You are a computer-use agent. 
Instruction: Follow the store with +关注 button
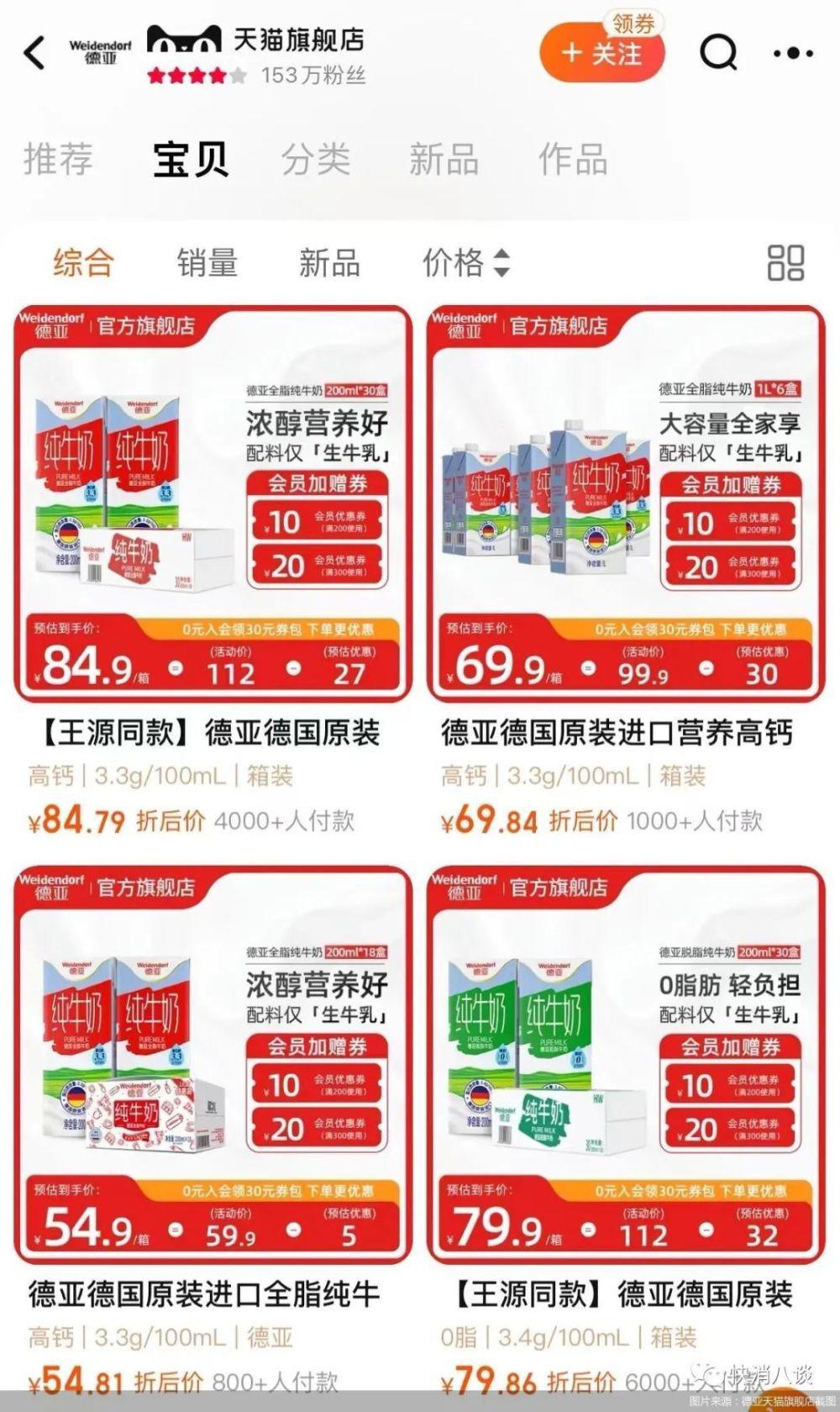[601, 54]
